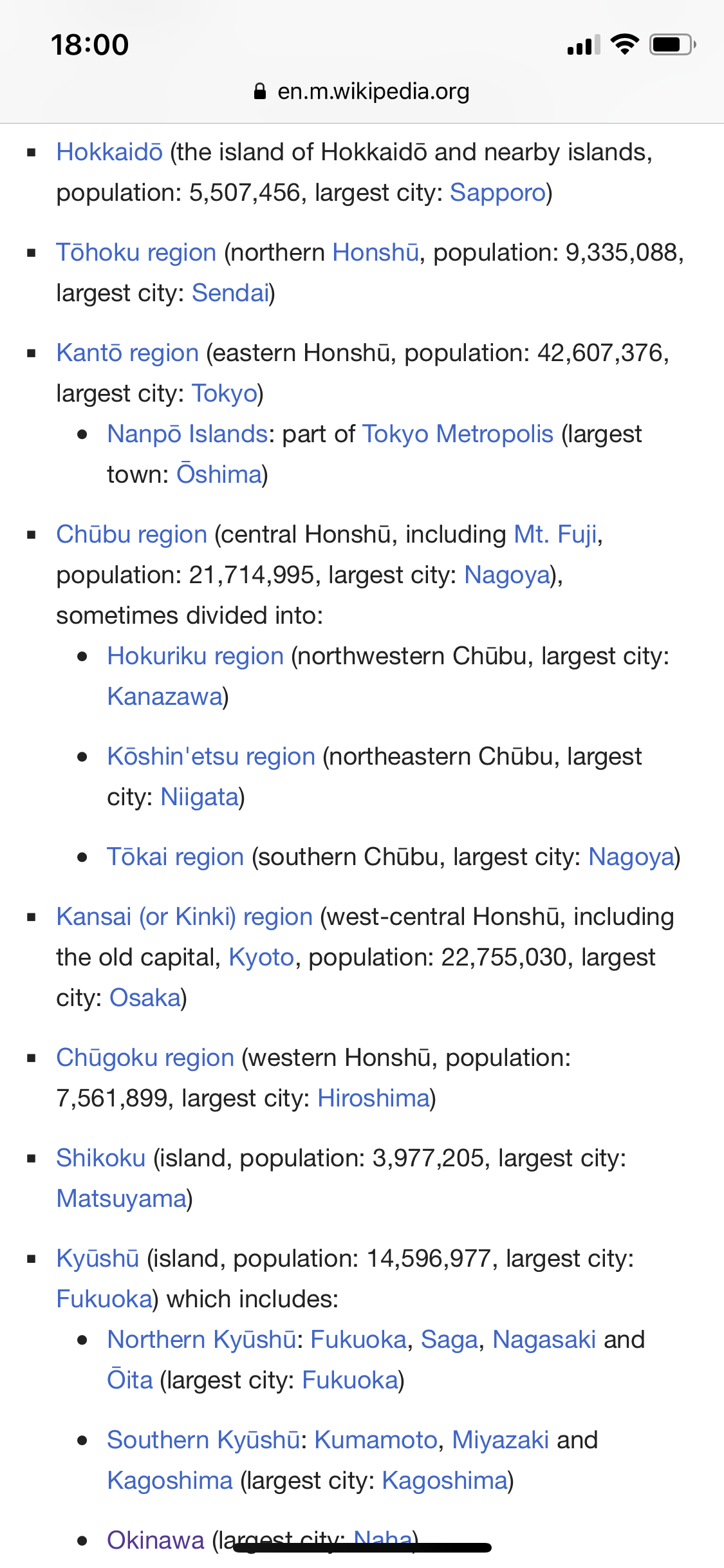Image resolution: width=724 pixels, height=1568 pixels.
Task: Open the Tōkai region link
Action: (176, 857)
